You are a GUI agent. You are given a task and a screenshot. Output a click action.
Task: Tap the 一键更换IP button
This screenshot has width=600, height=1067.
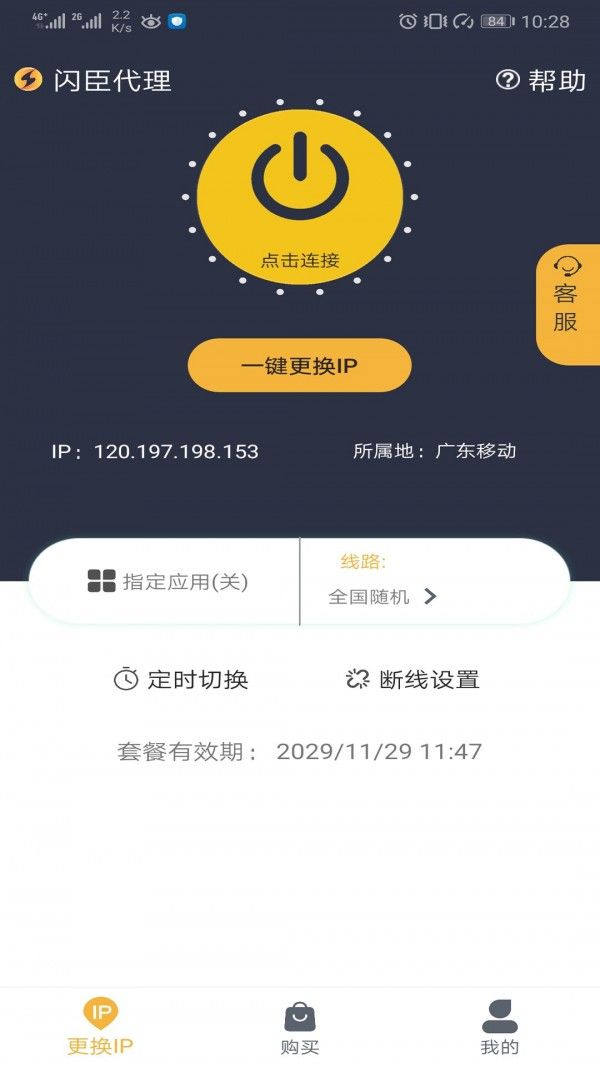coord(299,366)
